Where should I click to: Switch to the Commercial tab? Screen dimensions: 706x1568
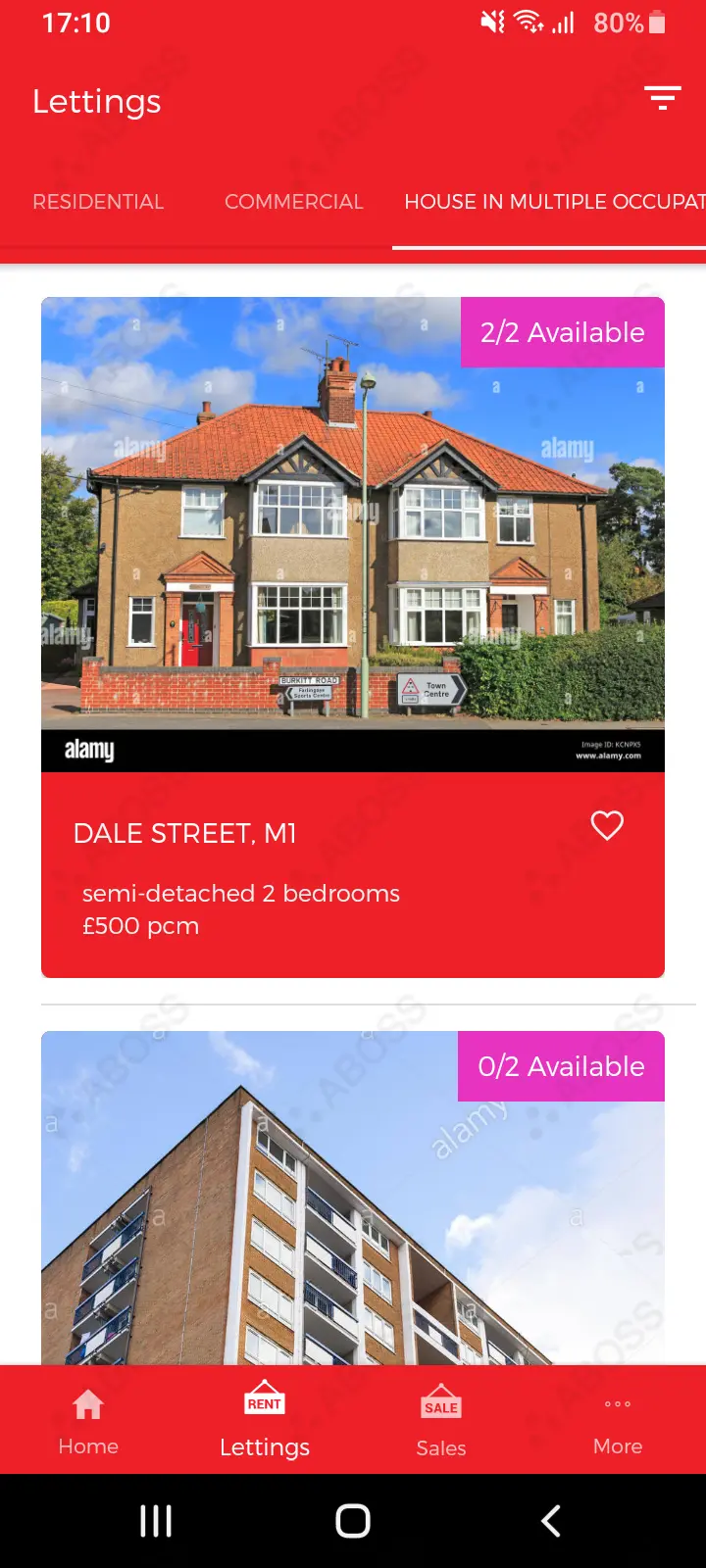pos(293,202)
